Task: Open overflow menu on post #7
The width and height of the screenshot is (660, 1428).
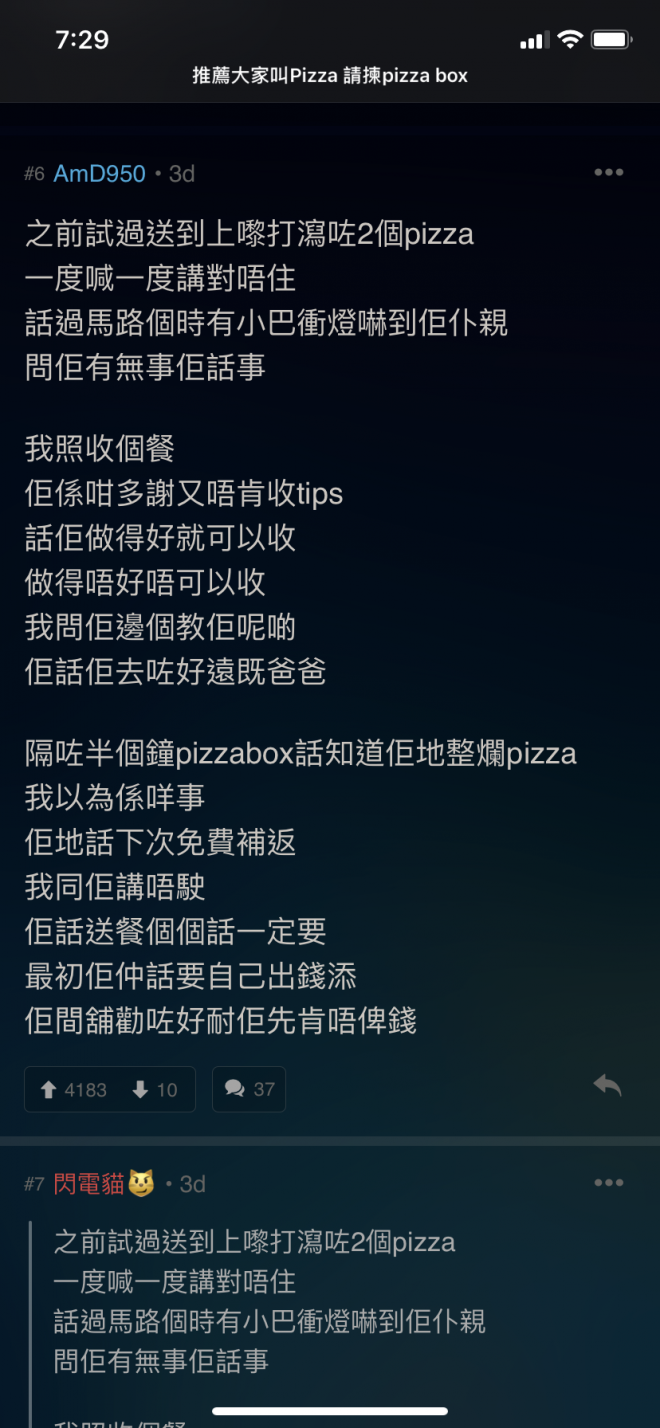Action: pyautogui.click(x=608, y=1183)
